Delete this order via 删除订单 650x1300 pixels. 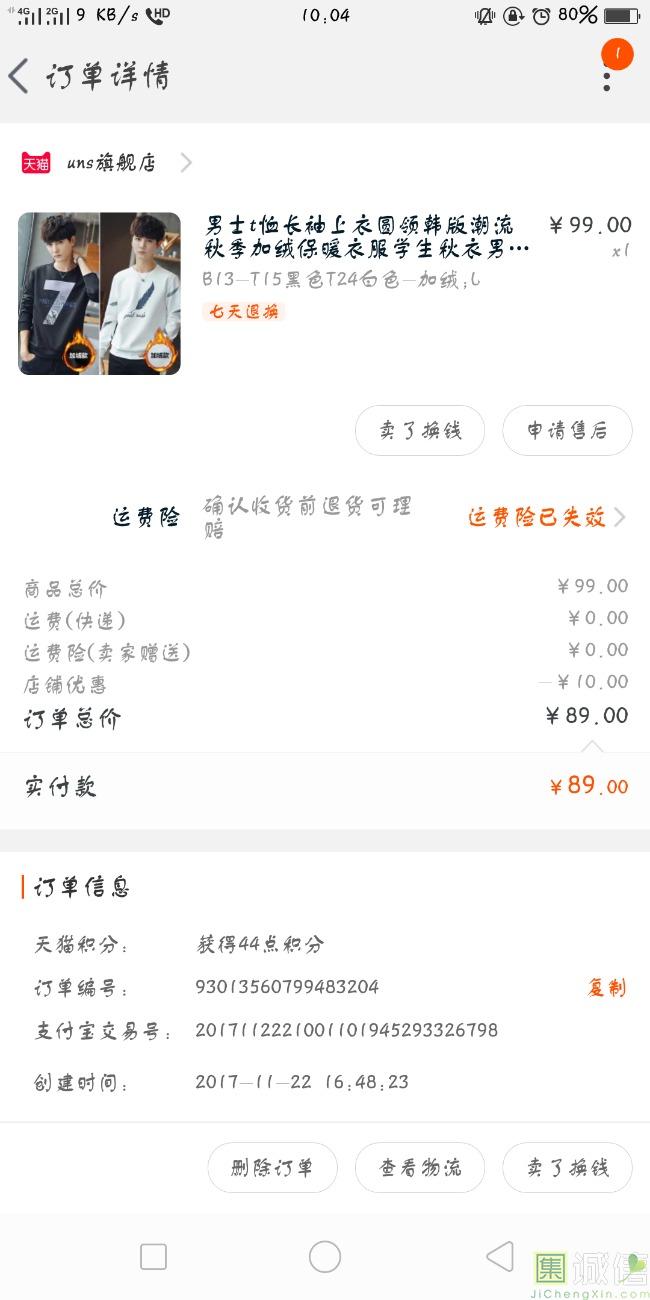pos(272,1168)
